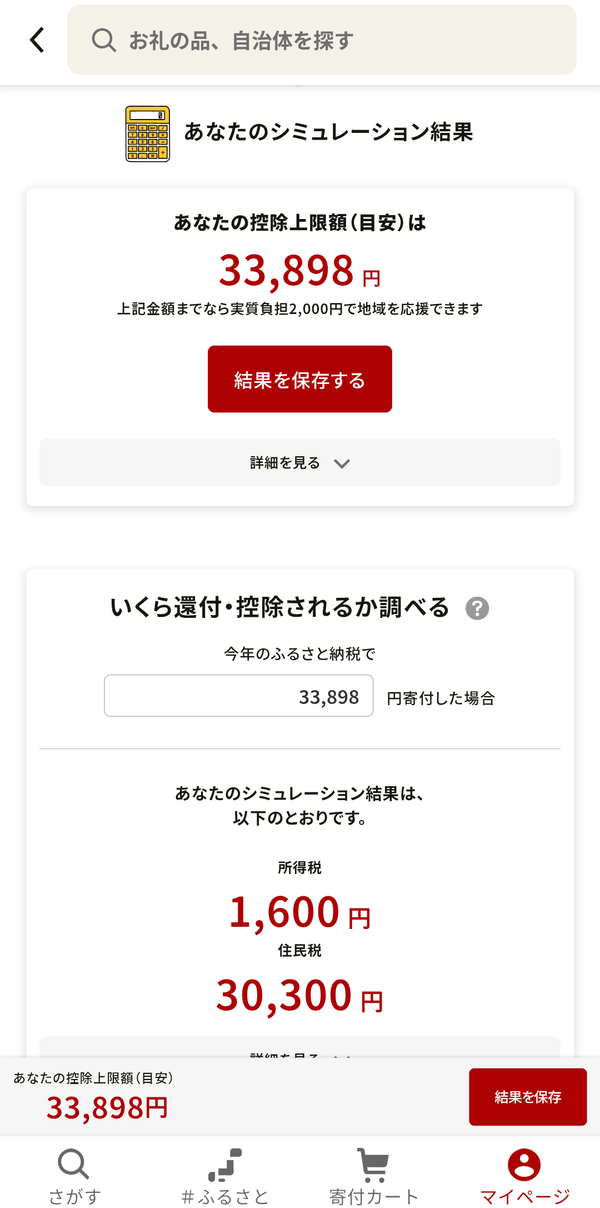Edit the donation amount field showing 33,898

click(x=238, y=696)
